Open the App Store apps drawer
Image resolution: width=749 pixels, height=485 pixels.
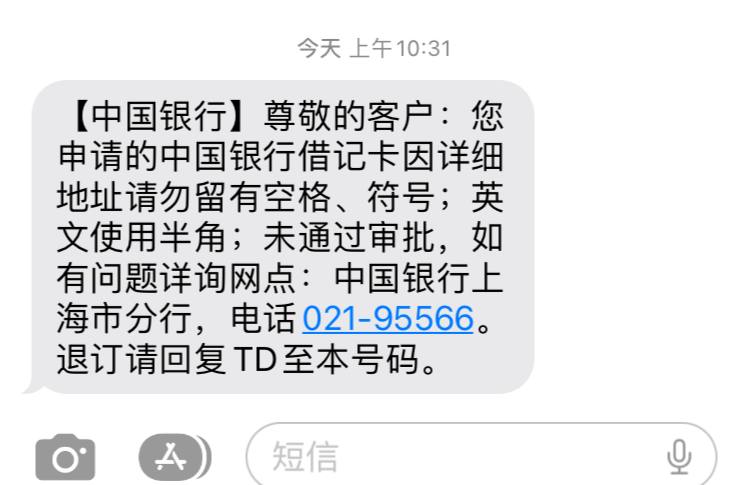click(x=173, y=457)
